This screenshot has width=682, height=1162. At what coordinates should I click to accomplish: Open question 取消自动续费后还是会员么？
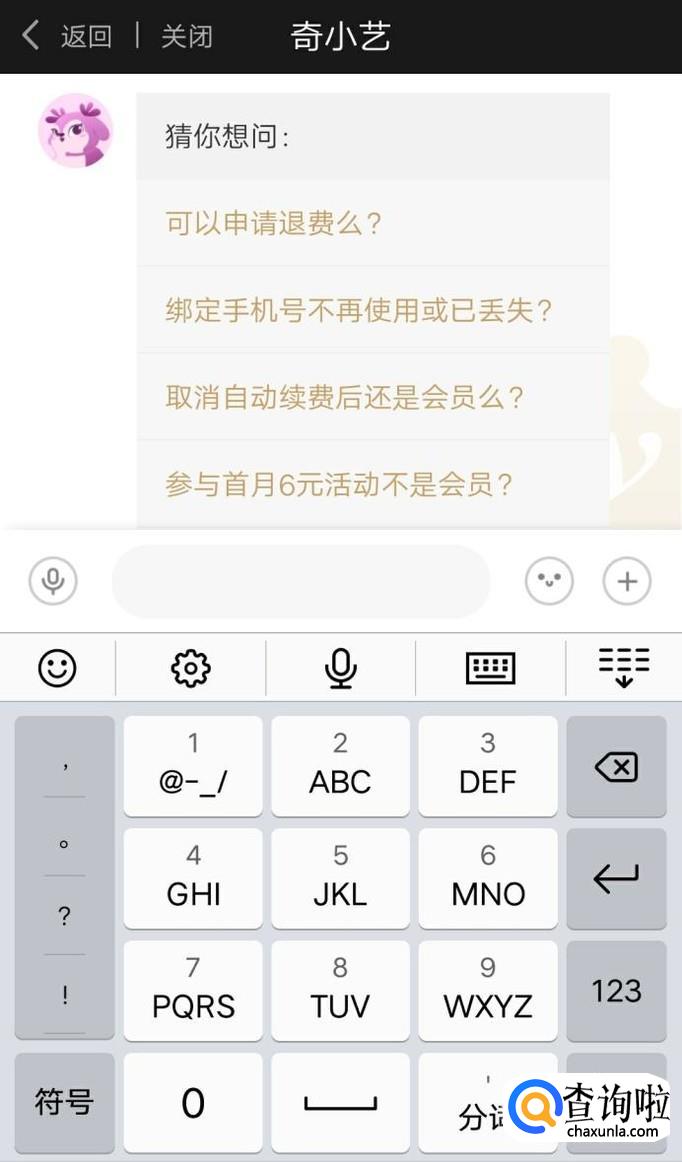pyautogui.click(x=344, y=397)
